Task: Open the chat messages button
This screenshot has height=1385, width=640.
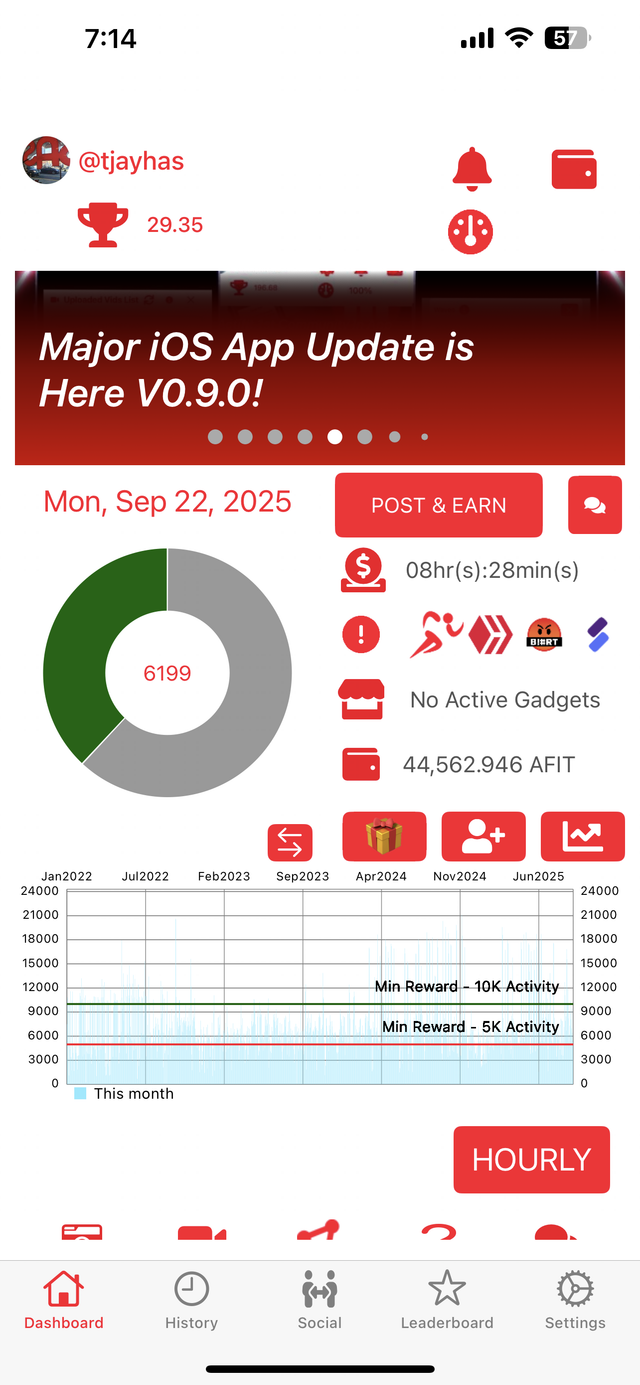Action: (x=594, y=505)
